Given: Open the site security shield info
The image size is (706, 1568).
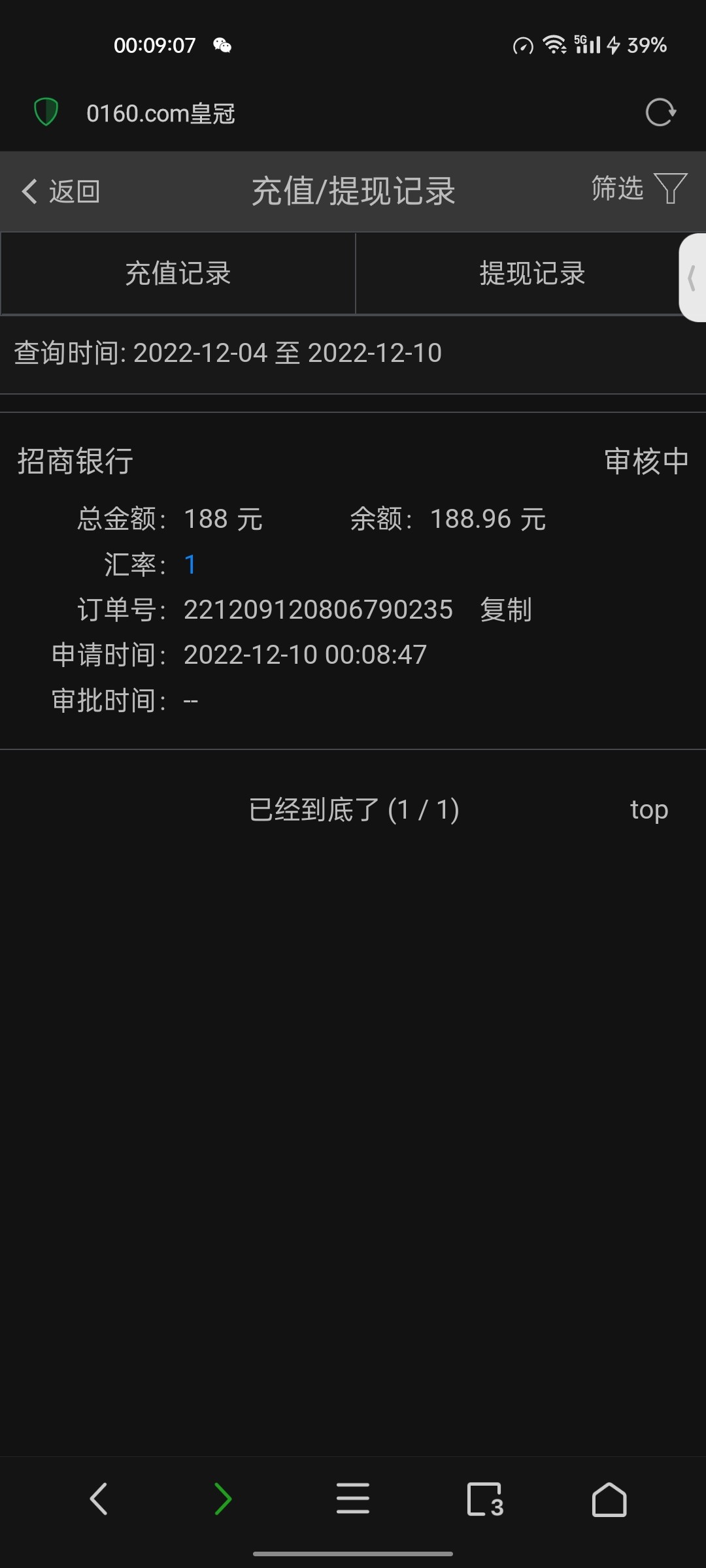Looking at the screenshot, I should pyautogui.click(x=46, y=112).
